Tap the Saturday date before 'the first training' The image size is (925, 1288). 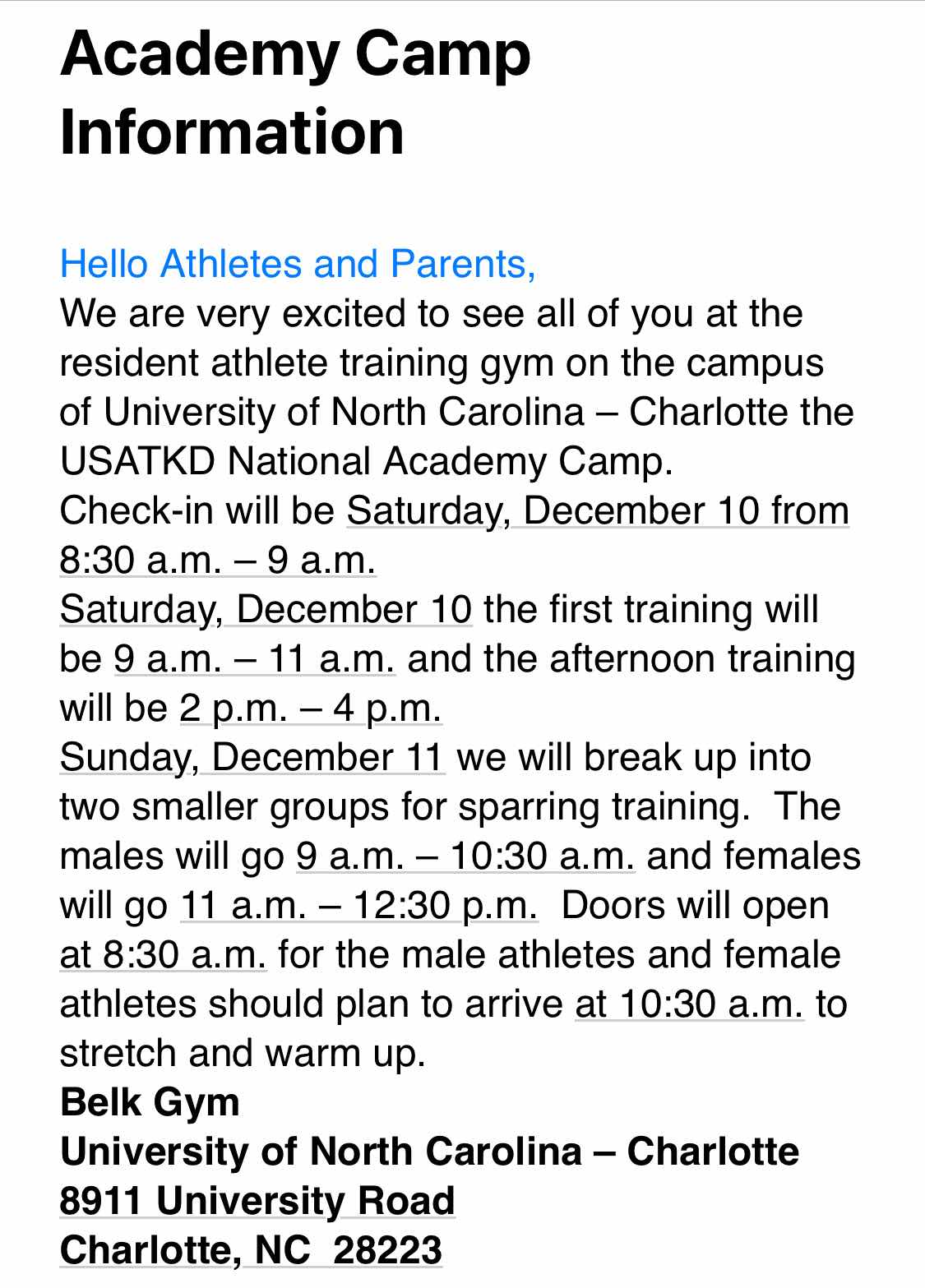pyautogui.click(x=266, y=610)
